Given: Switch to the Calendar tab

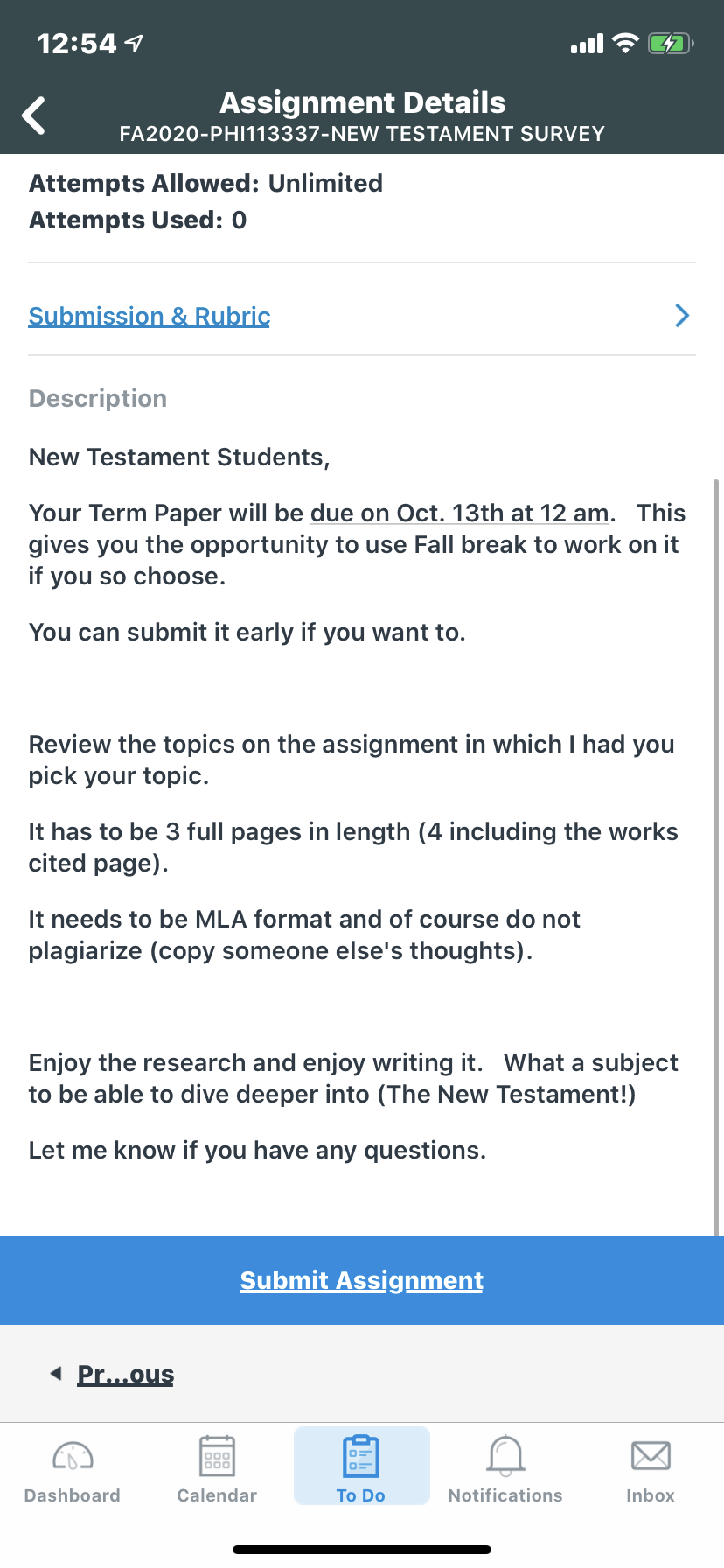Looking at the screenshot, I should tap(217, 1470).
